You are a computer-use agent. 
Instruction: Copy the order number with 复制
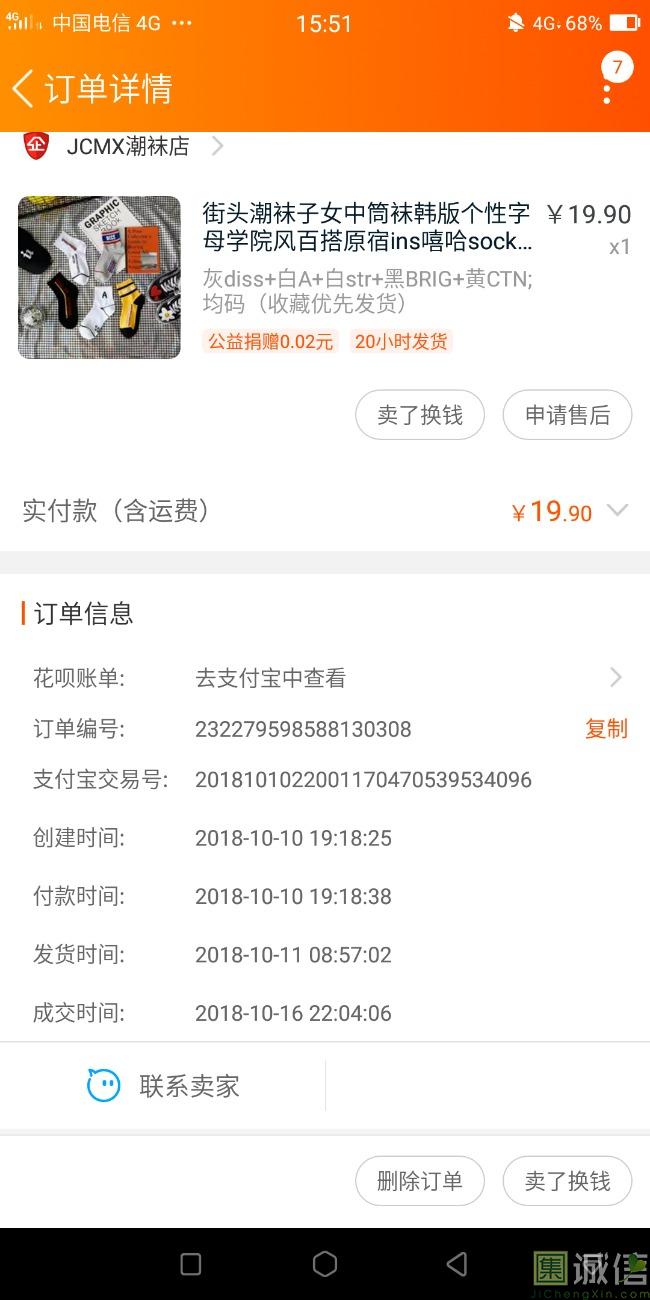click(606, 729)
